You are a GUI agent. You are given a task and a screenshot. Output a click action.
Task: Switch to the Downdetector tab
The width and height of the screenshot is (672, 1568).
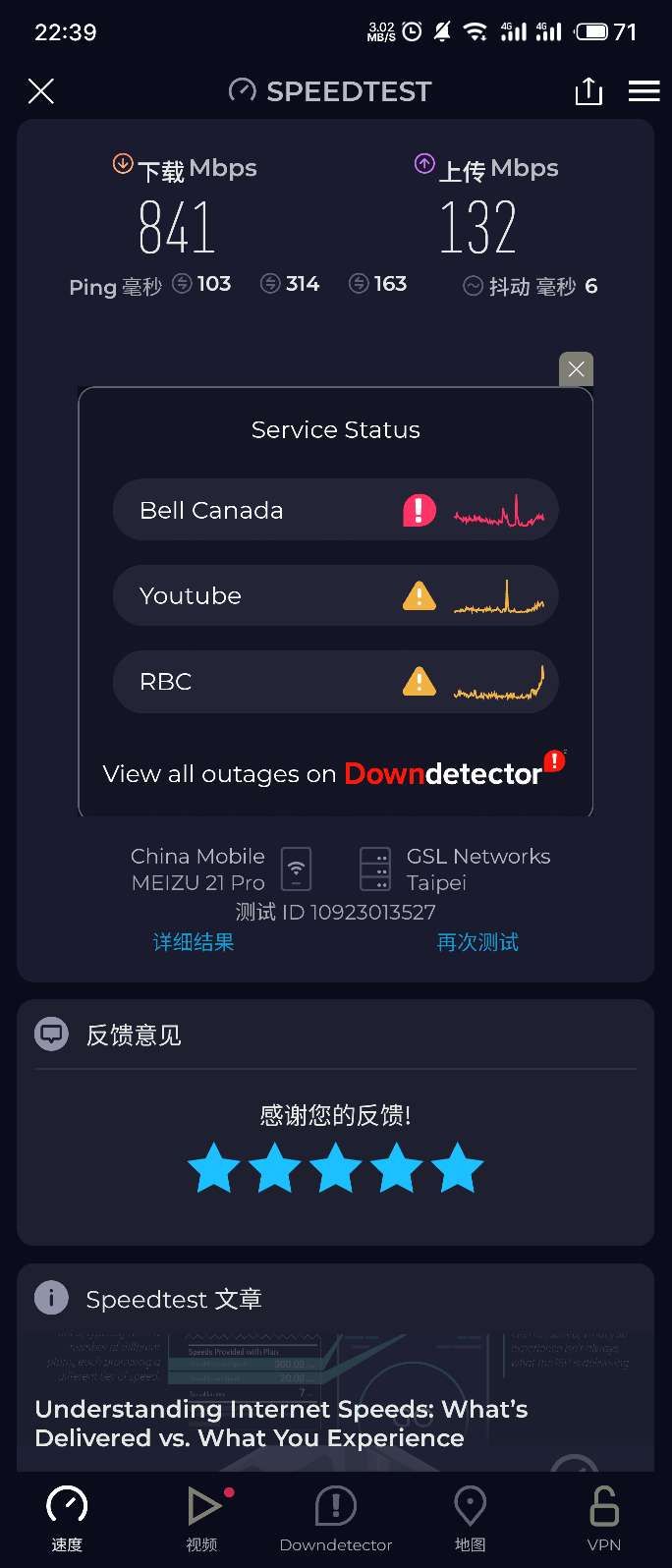coord(336,1518)
